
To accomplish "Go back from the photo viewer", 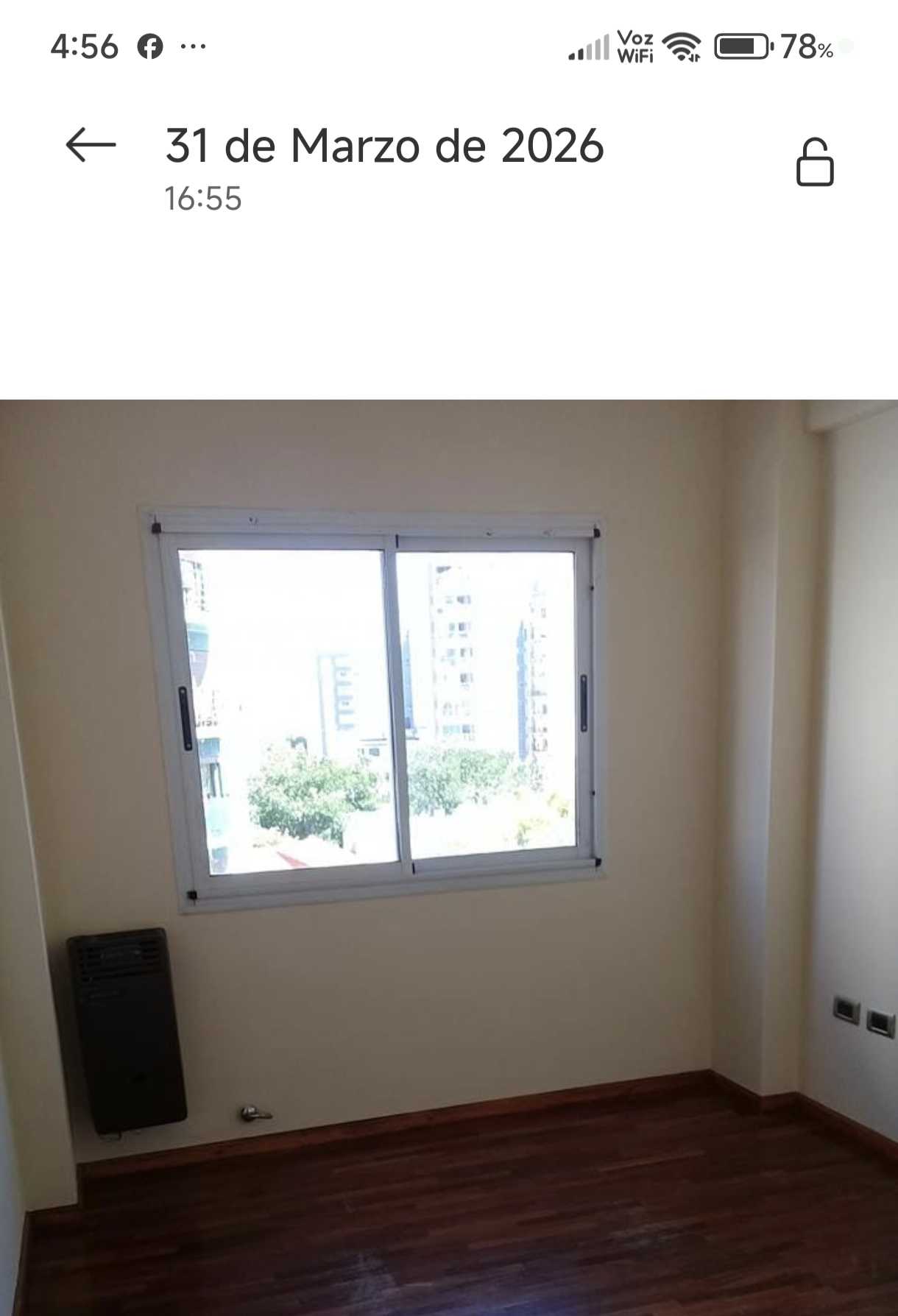I will tap(91, 145).
